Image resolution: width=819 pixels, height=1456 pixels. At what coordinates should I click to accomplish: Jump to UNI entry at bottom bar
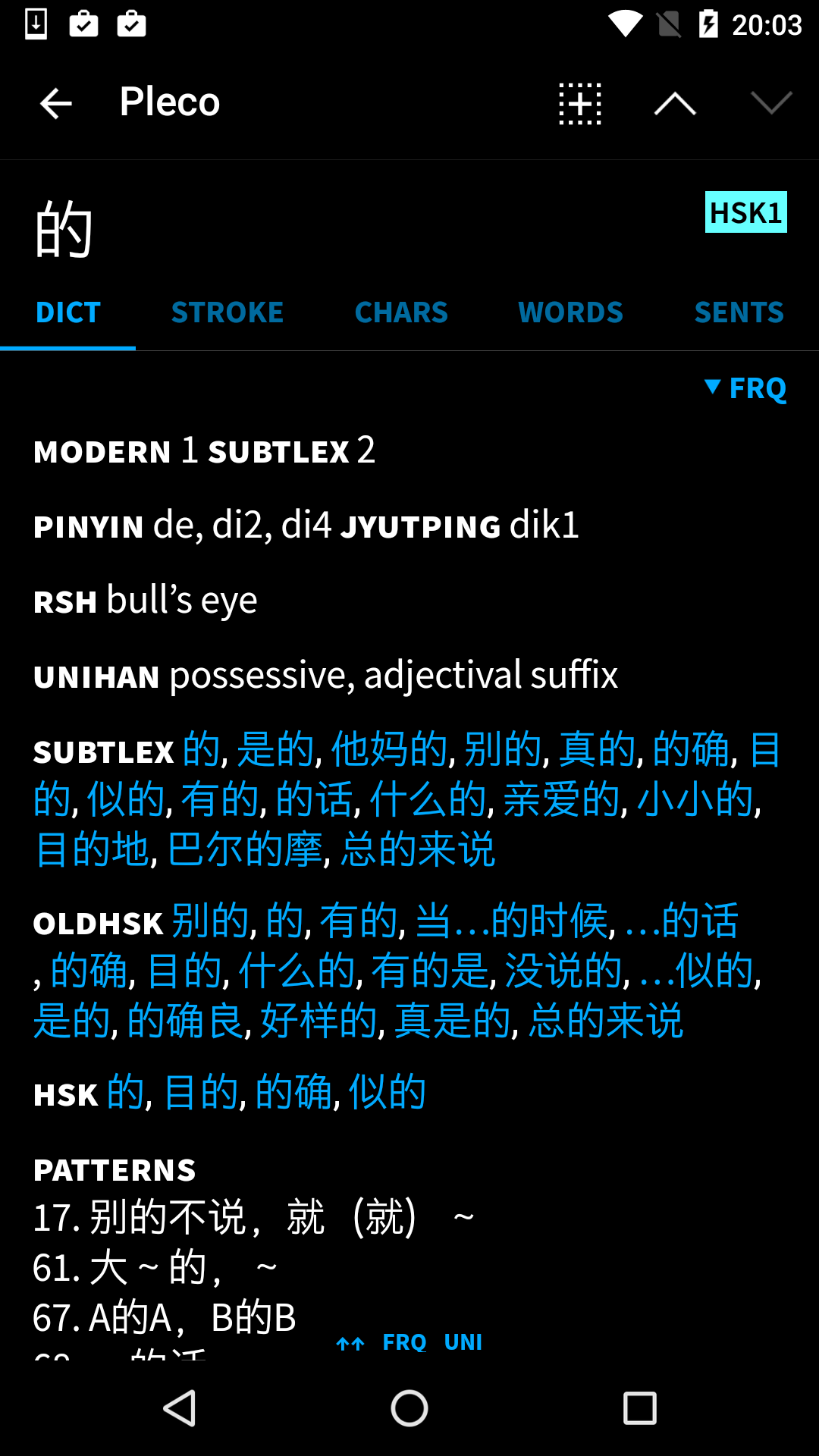463,1342
